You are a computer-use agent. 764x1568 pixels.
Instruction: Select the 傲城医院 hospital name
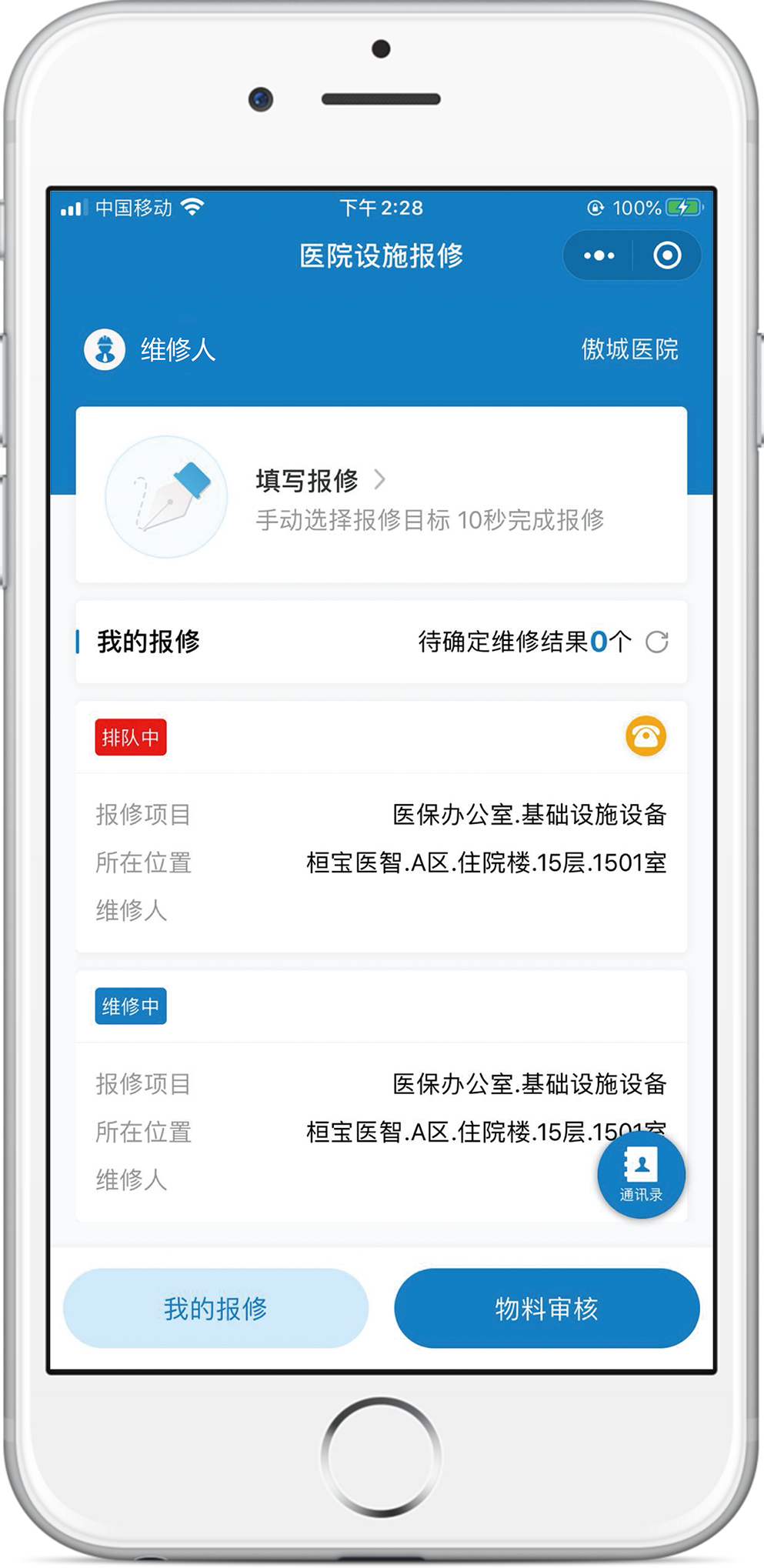pyautogui.click(x=629, y=350)
